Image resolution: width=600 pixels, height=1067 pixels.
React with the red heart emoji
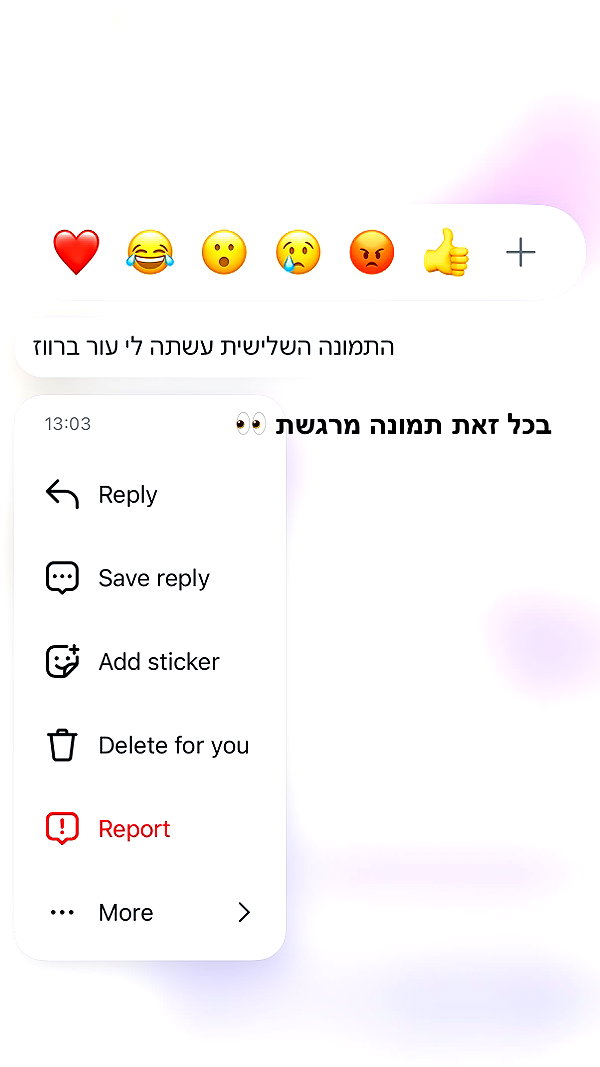76,252
